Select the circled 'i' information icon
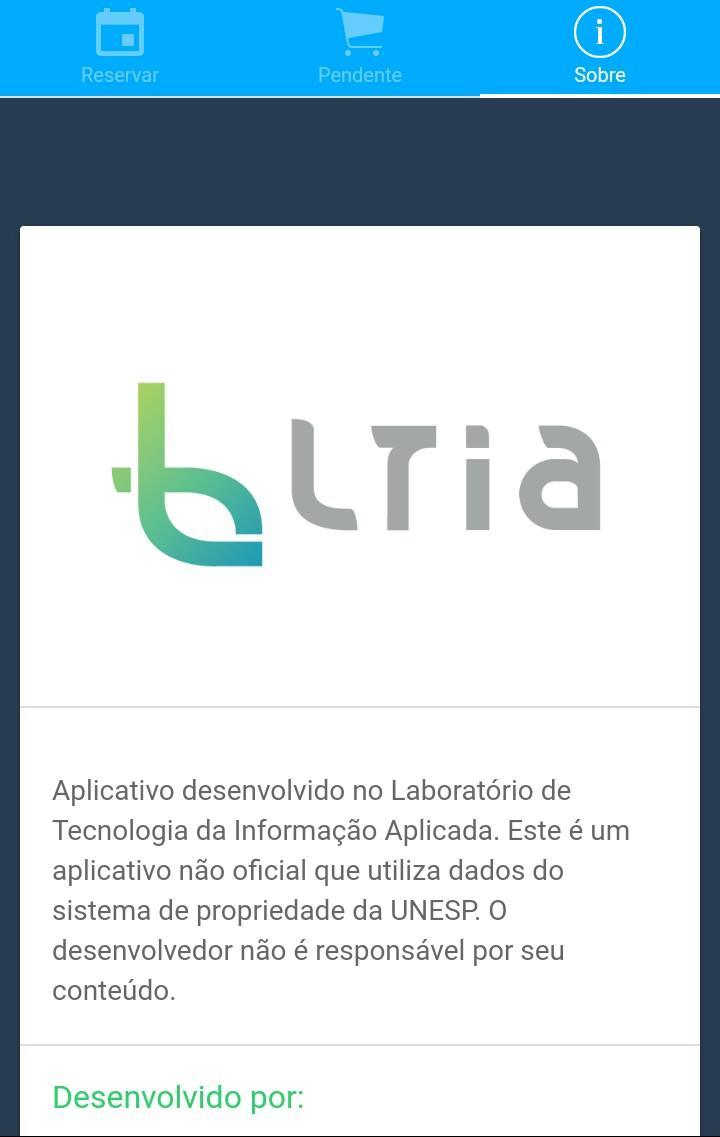 (599, 33)
